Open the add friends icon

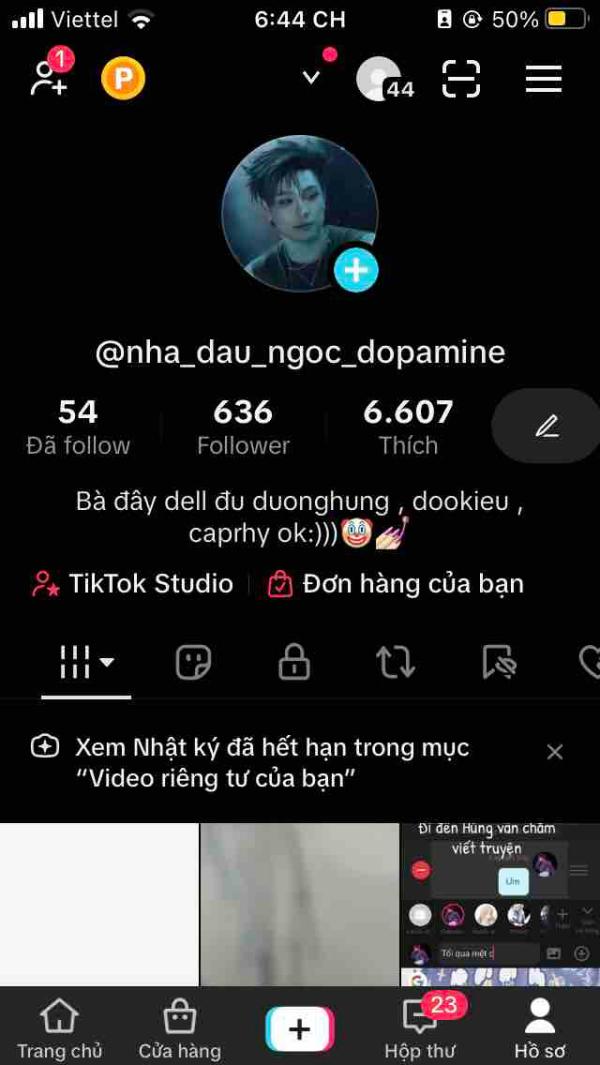click(49, 78)
